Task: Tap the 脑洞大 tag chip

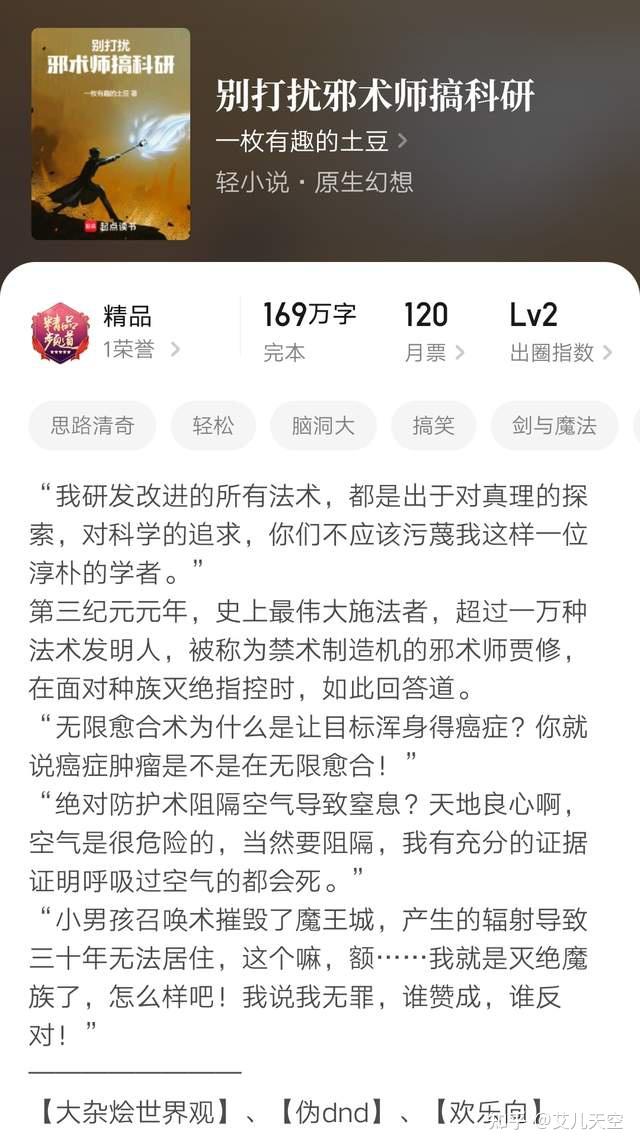Action: click(323, 426)
